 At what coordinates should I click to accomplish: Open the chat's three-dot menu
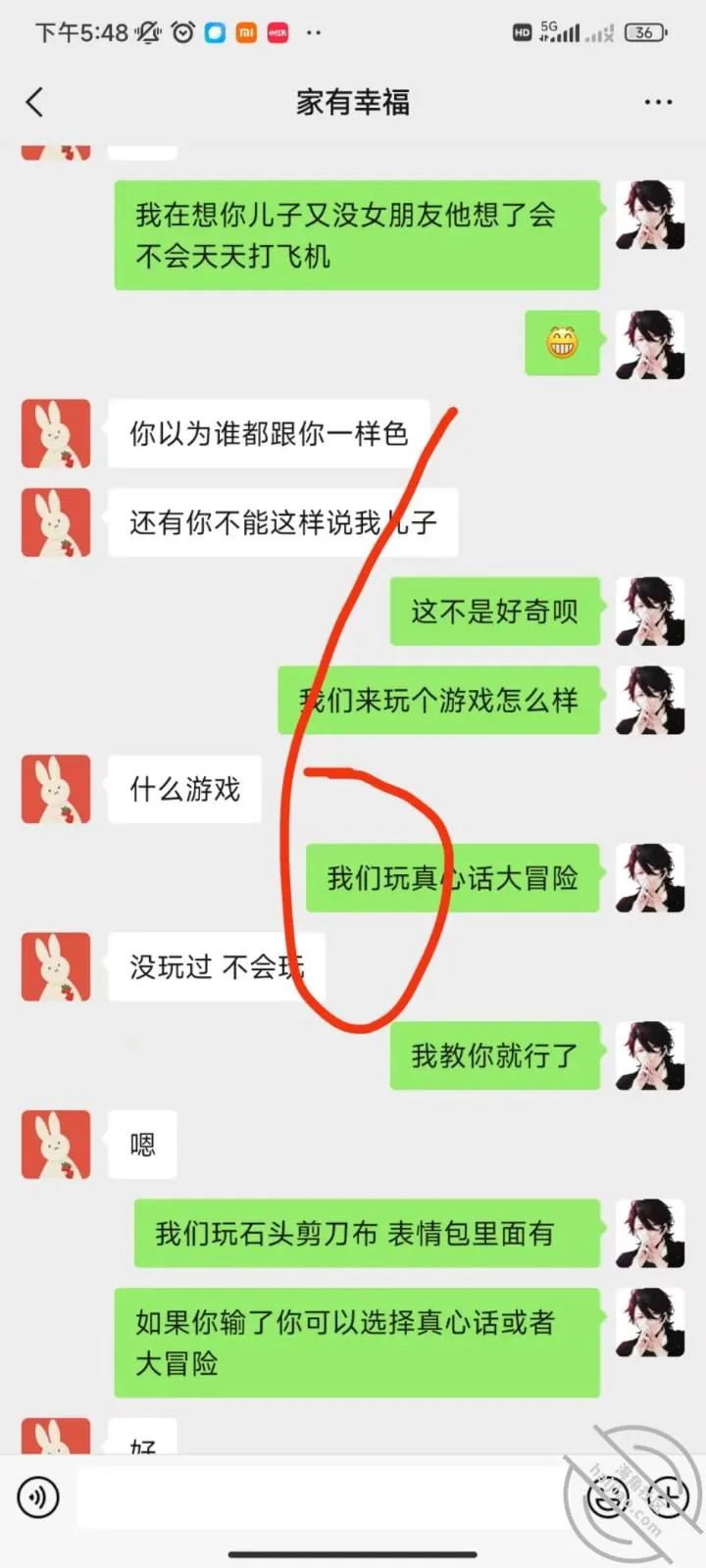click(x=658, y=102)
